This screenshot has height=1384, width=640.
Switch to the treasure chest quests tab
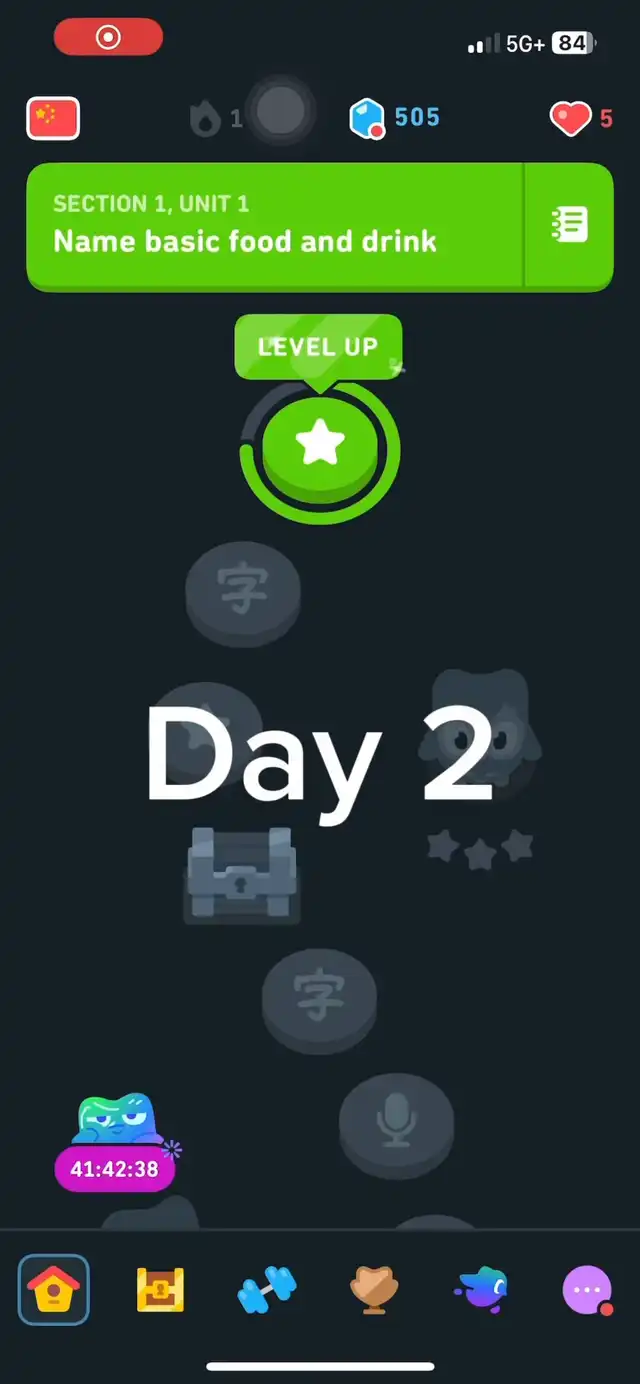pyautogui.click(x=160, y=1289)
